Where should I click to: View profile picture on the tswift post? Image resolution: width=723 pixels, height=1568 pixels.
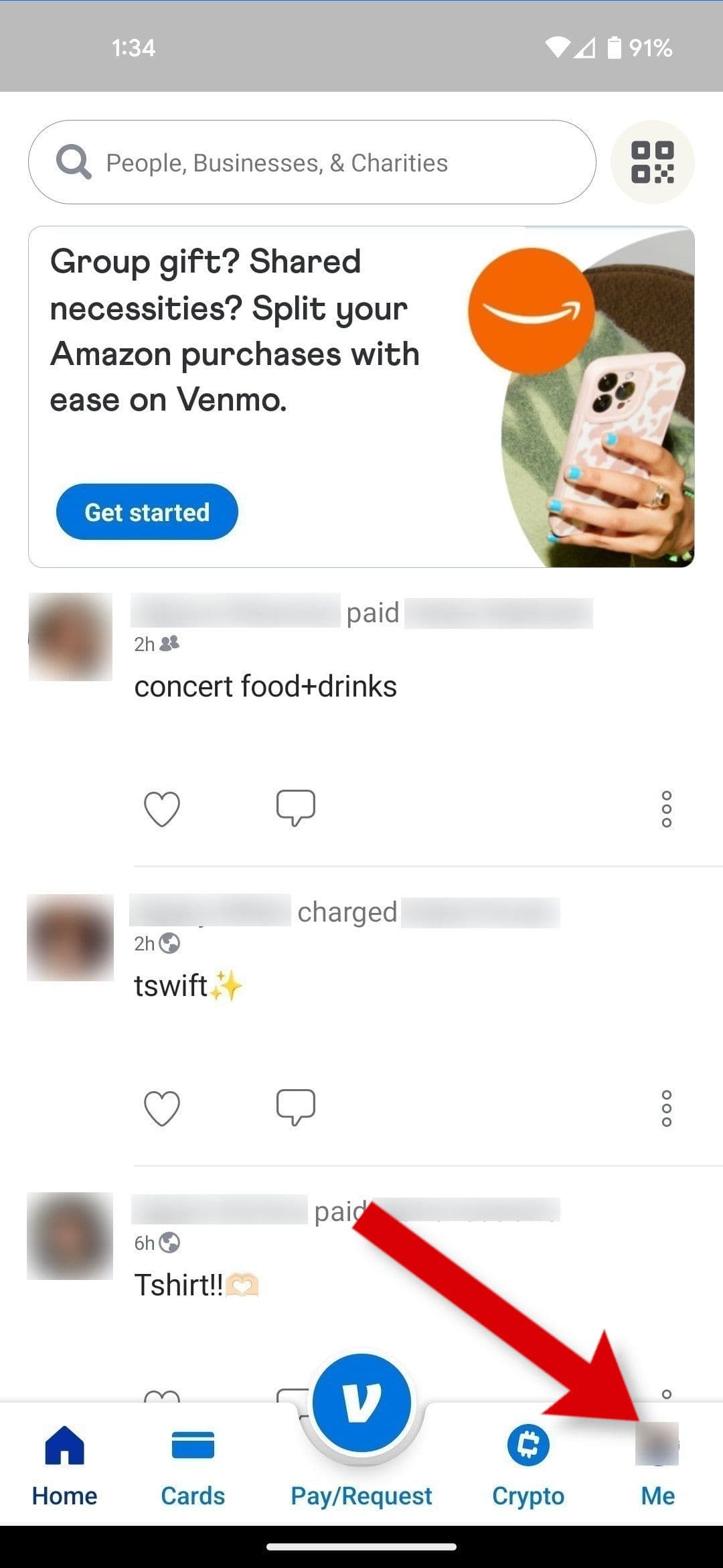70,937
